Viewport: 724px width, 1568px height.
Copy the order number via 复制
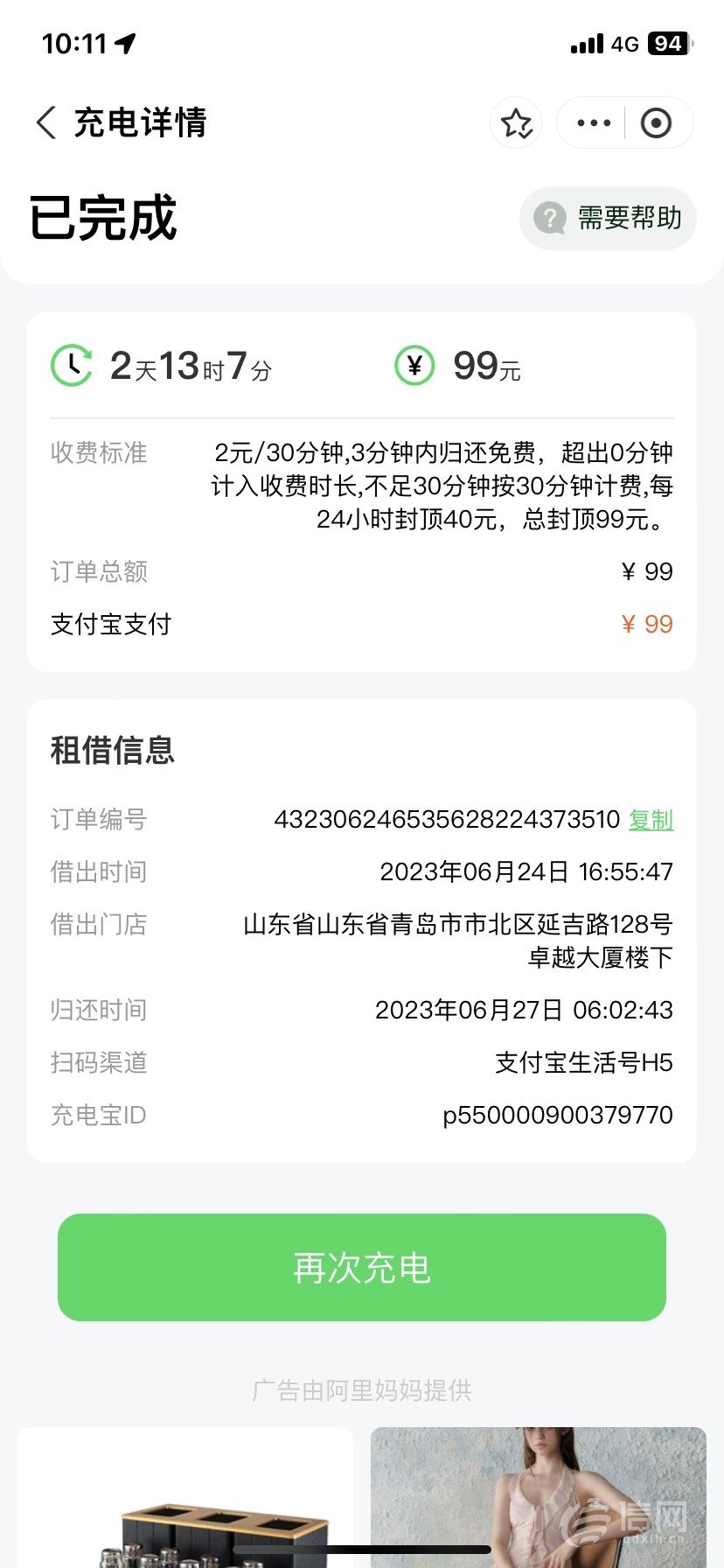click(x=651, y=820)
